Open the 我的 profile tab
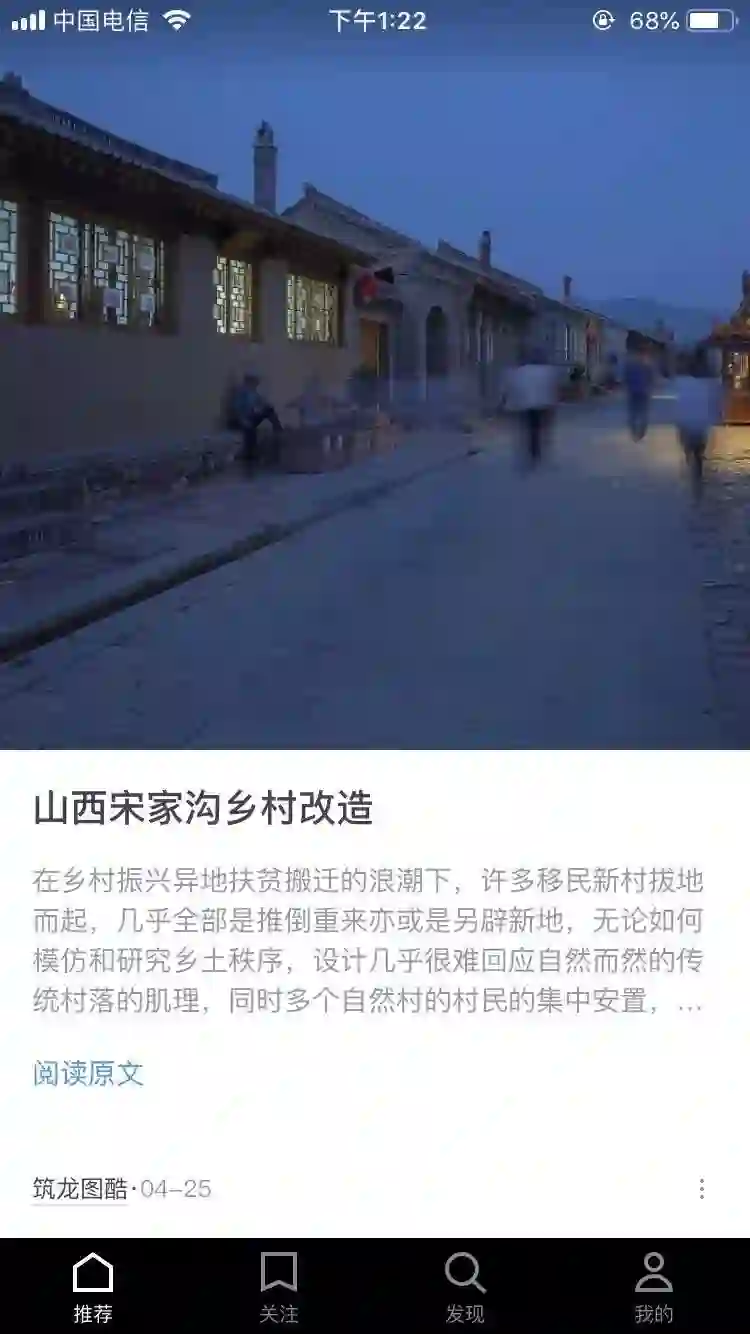The image size is (750, 1334). tap(654, 1287)
